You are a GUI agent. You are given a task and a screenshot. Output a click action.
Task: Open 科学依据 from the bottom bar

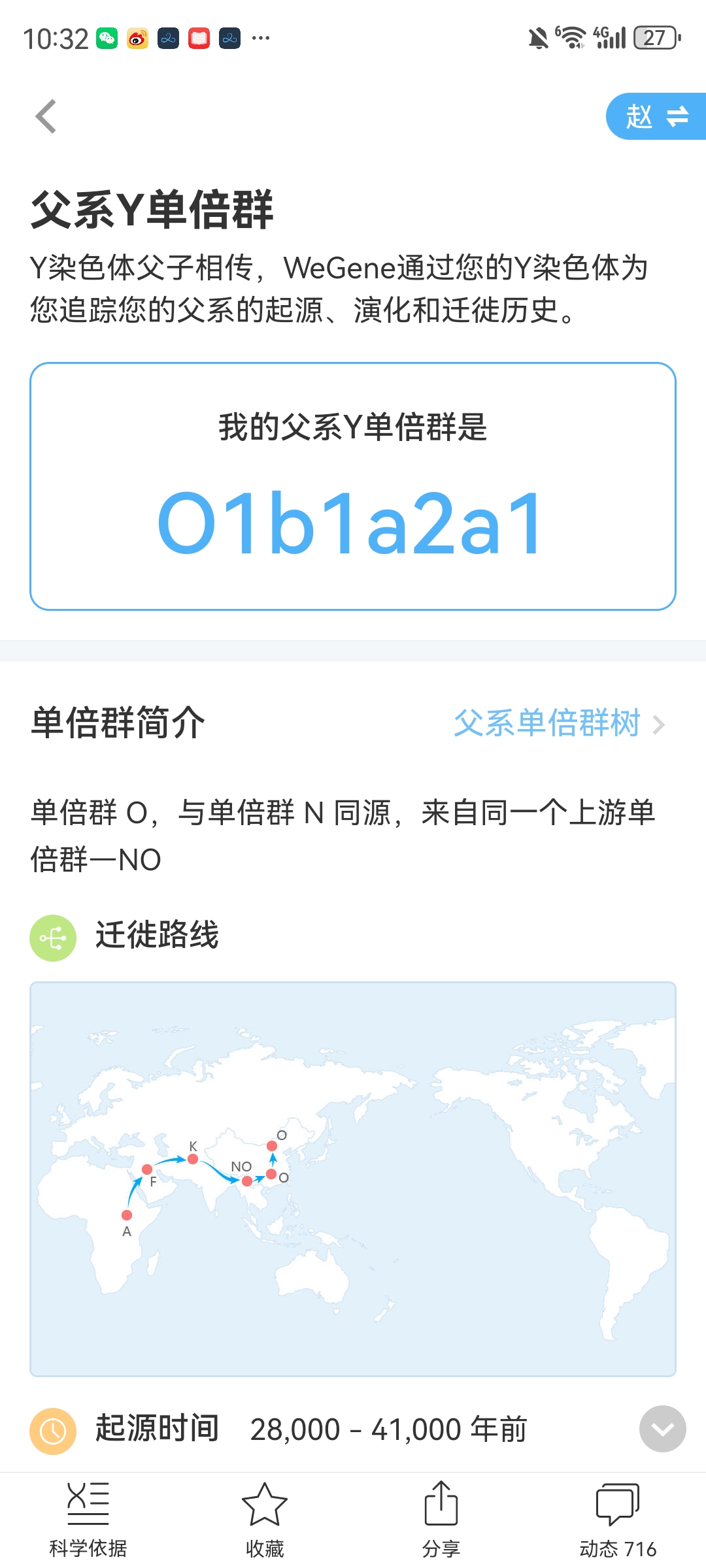pyautogui.click(x=88, y=1520)
